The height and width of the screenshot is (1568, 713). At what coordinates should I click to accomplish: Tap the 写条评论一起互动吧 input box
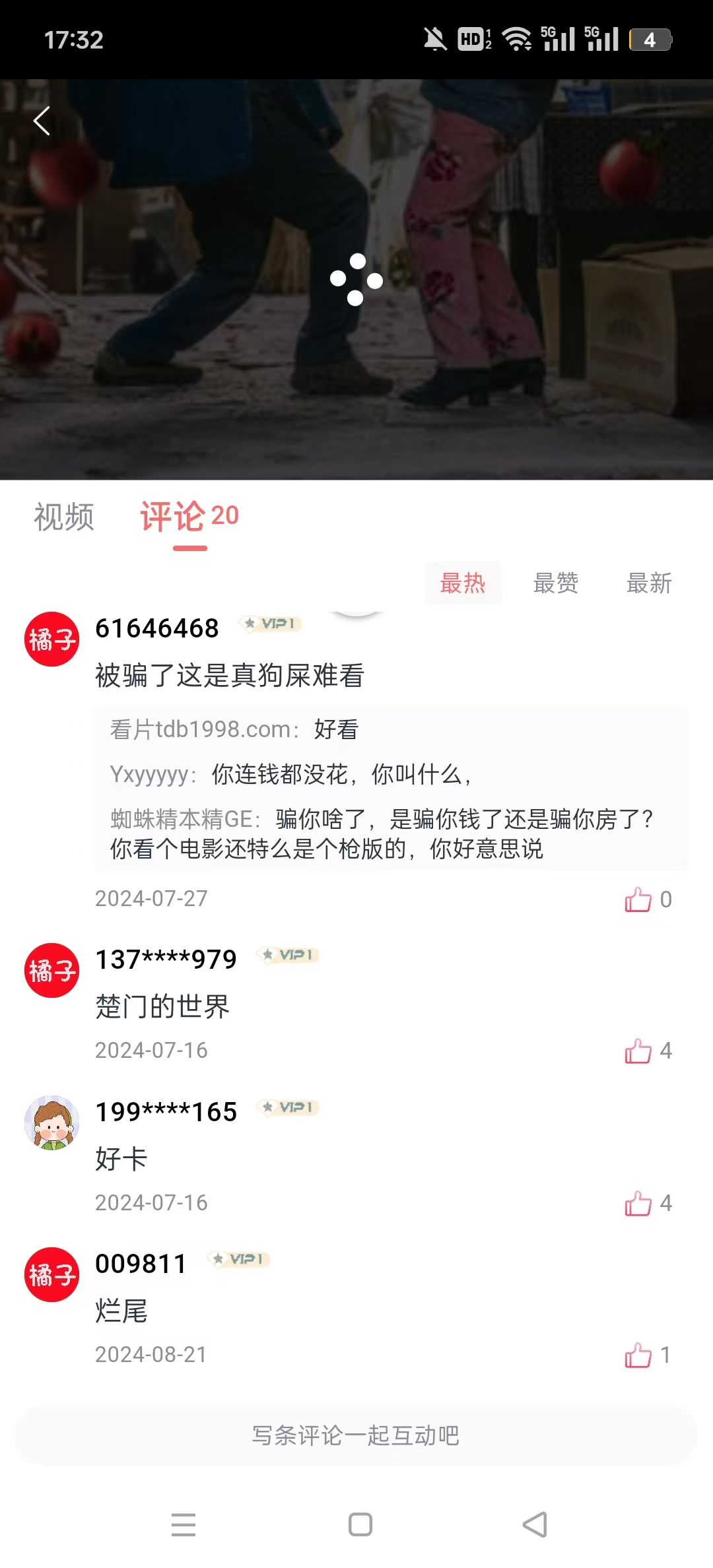[x=356, y=1435]
